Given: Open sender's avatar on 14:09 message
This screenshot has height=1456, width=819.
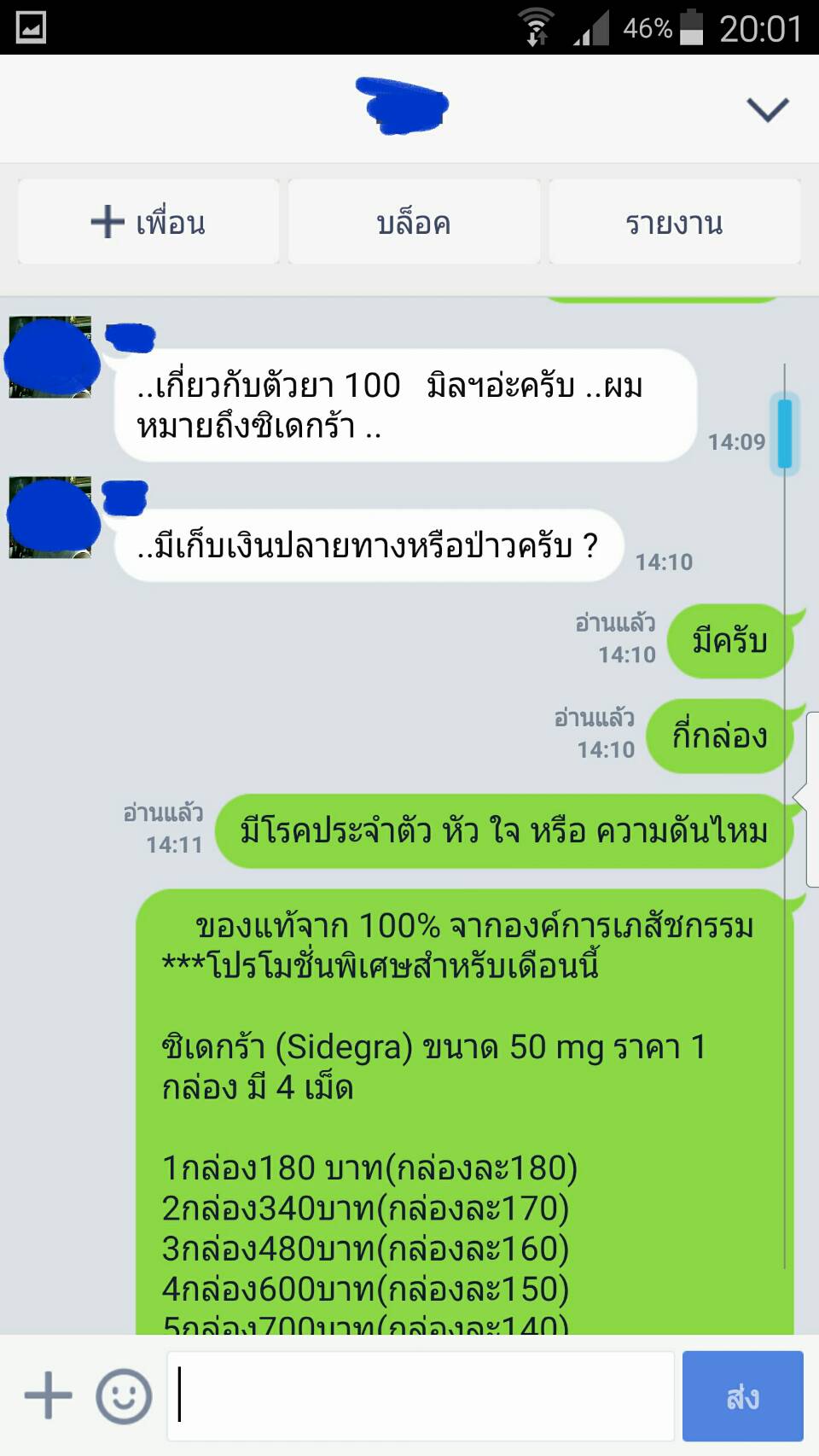Looking at the screenshot, I should [x=51, y=357].
